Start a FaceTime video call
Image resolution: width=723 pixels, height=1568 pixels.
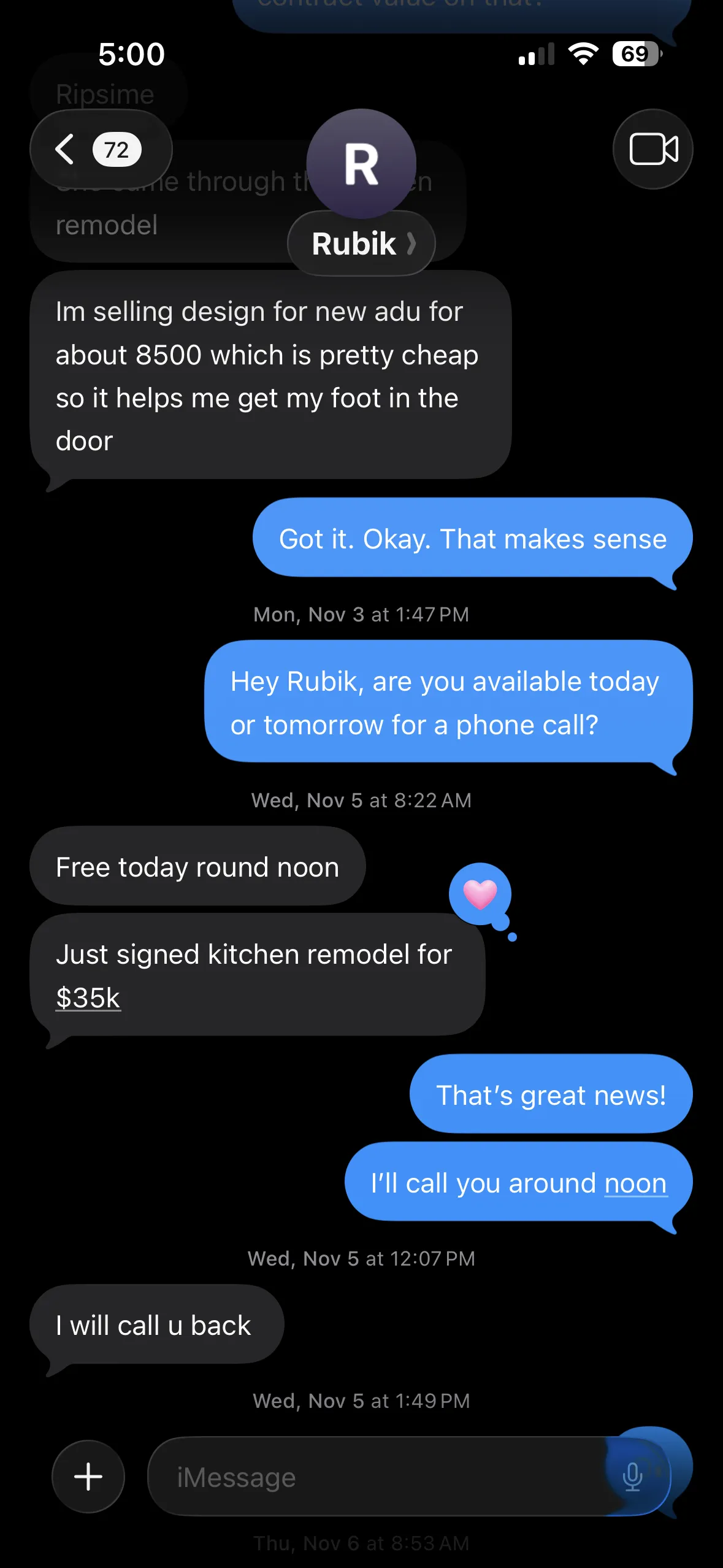click(653, 149)
